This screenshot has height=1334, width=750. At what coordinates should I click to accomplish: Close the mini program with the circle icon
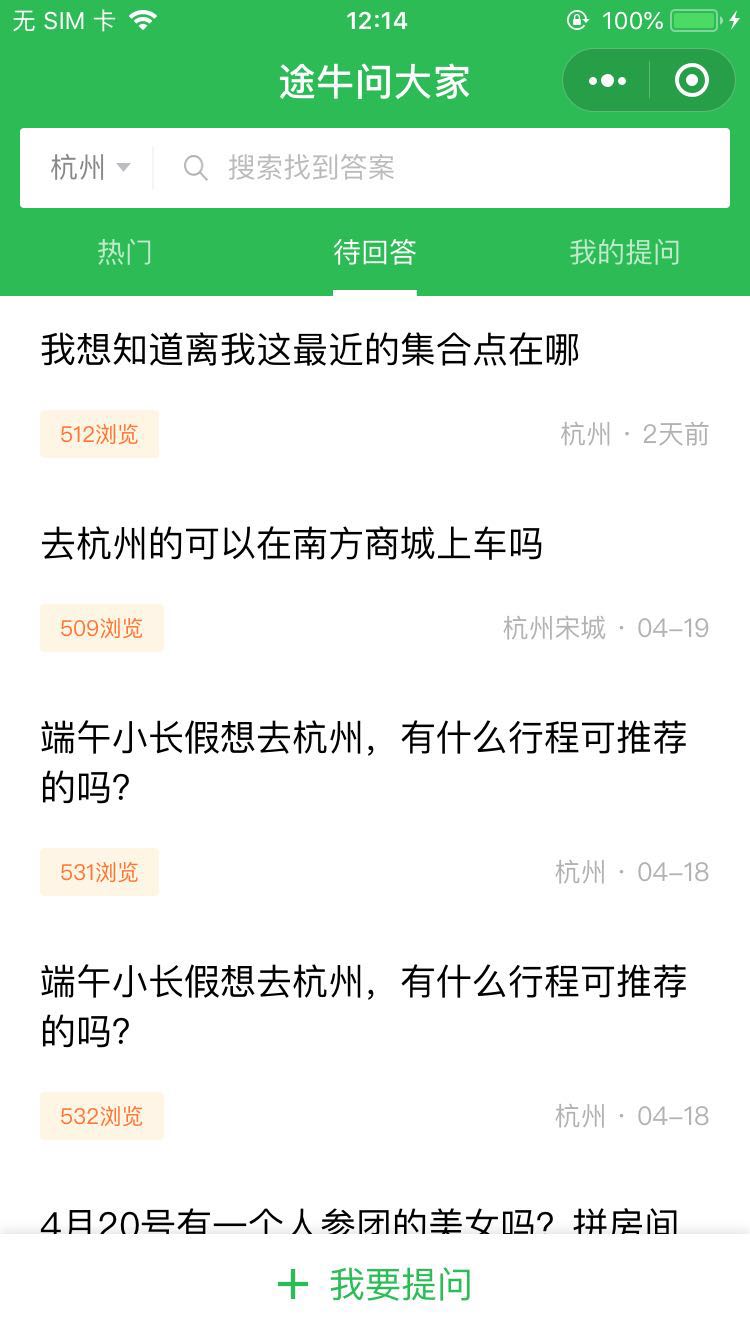[692, 81]
